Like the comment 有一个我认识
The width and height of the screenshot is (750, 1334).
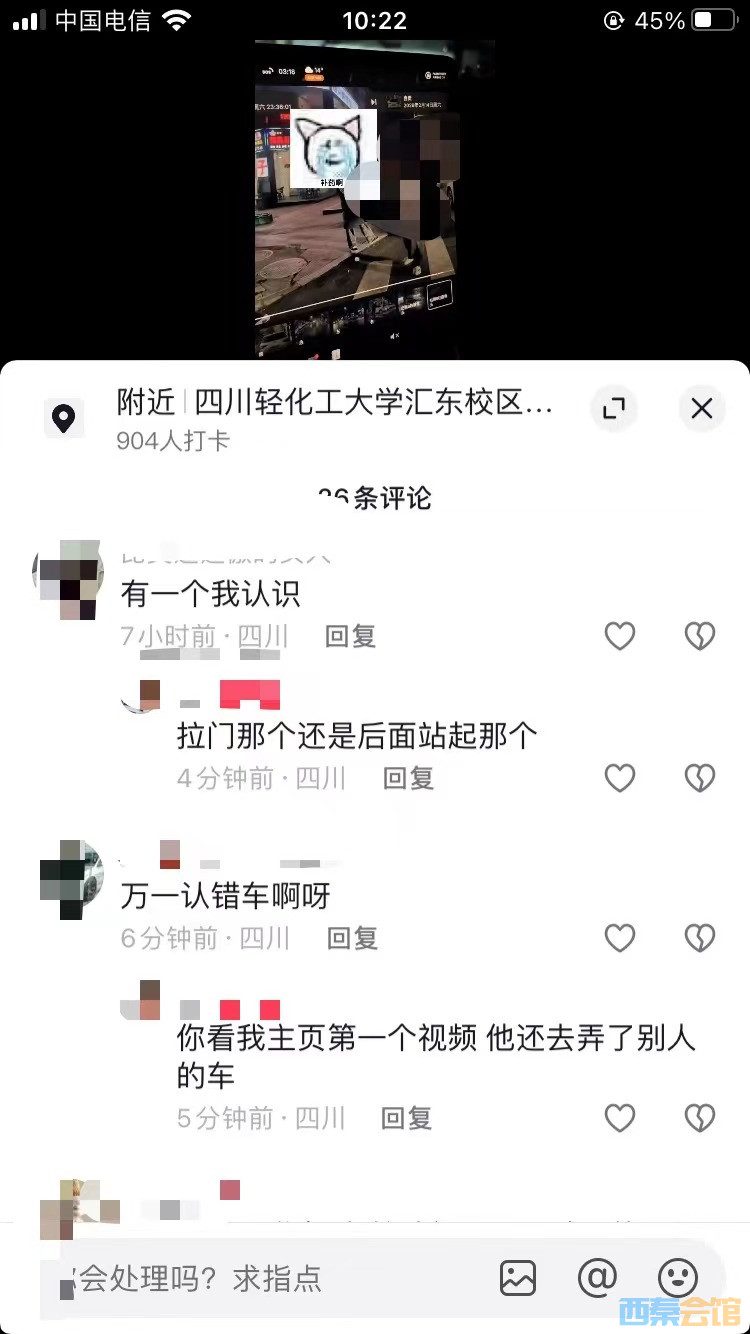point(620,636)
